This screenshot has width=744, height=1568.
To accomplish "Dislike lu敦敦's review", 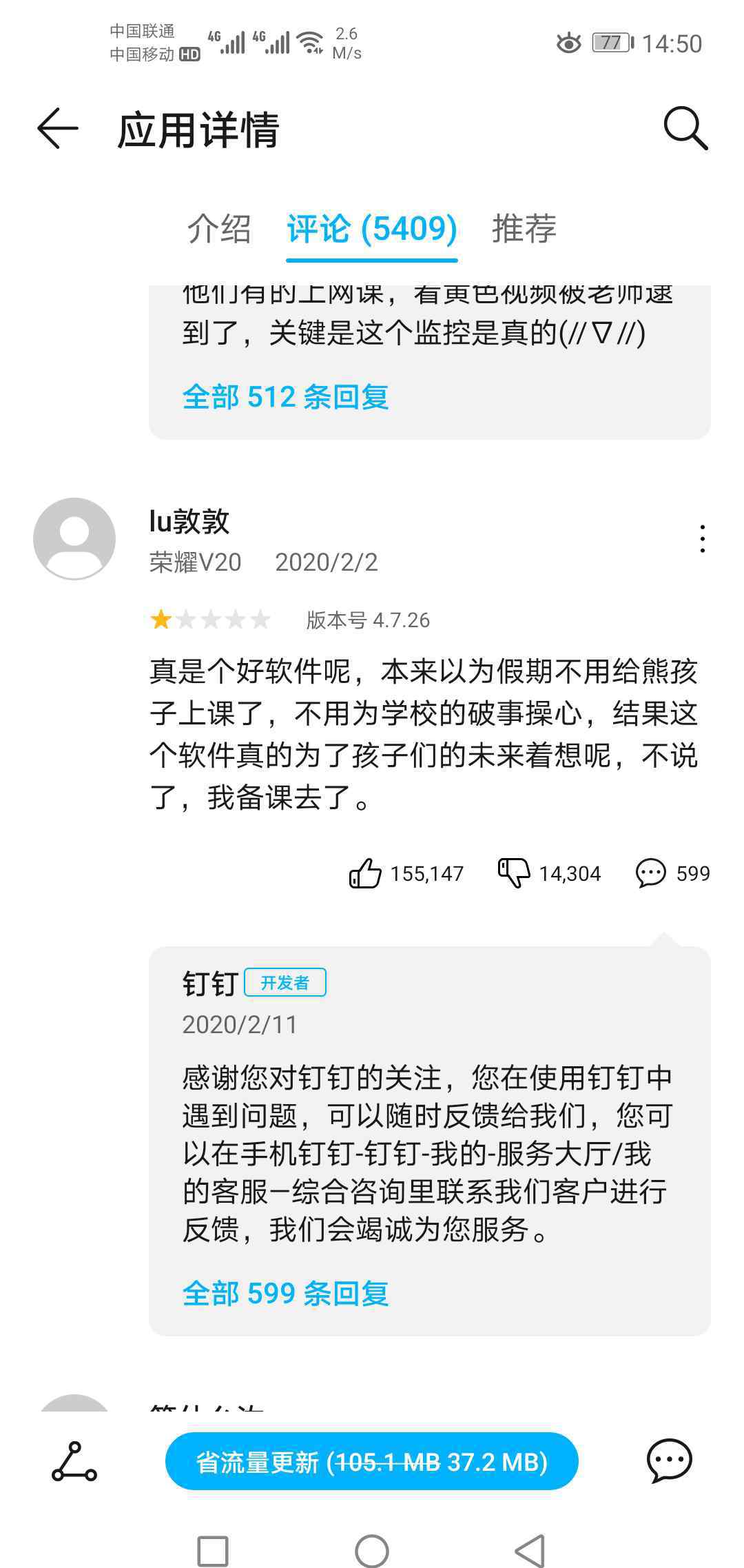I will click(x=549, y=873).
